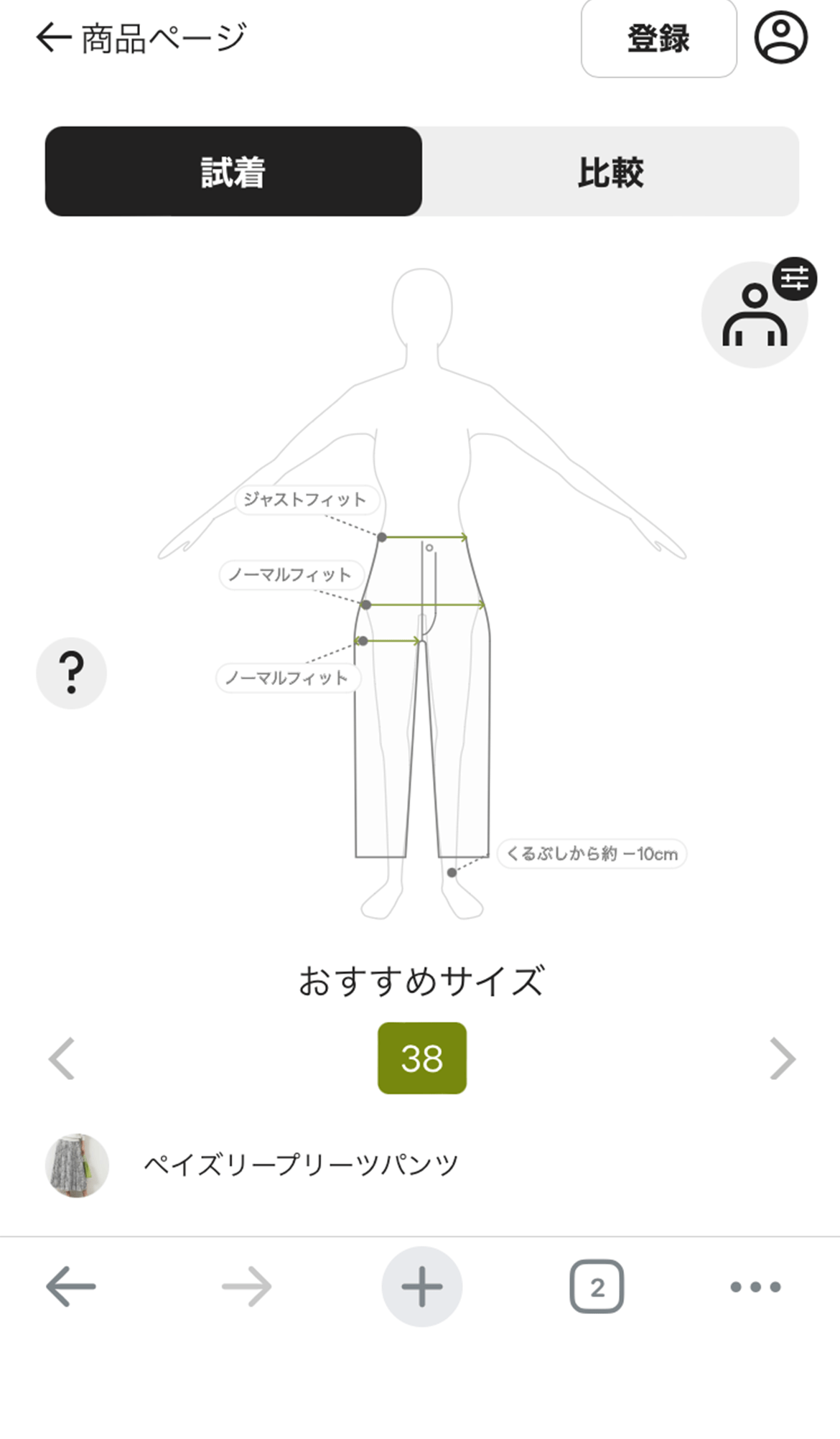Open the ペイズリープリーツパンツ product thumbnail
The image size is (840, 1439).
77,1165
